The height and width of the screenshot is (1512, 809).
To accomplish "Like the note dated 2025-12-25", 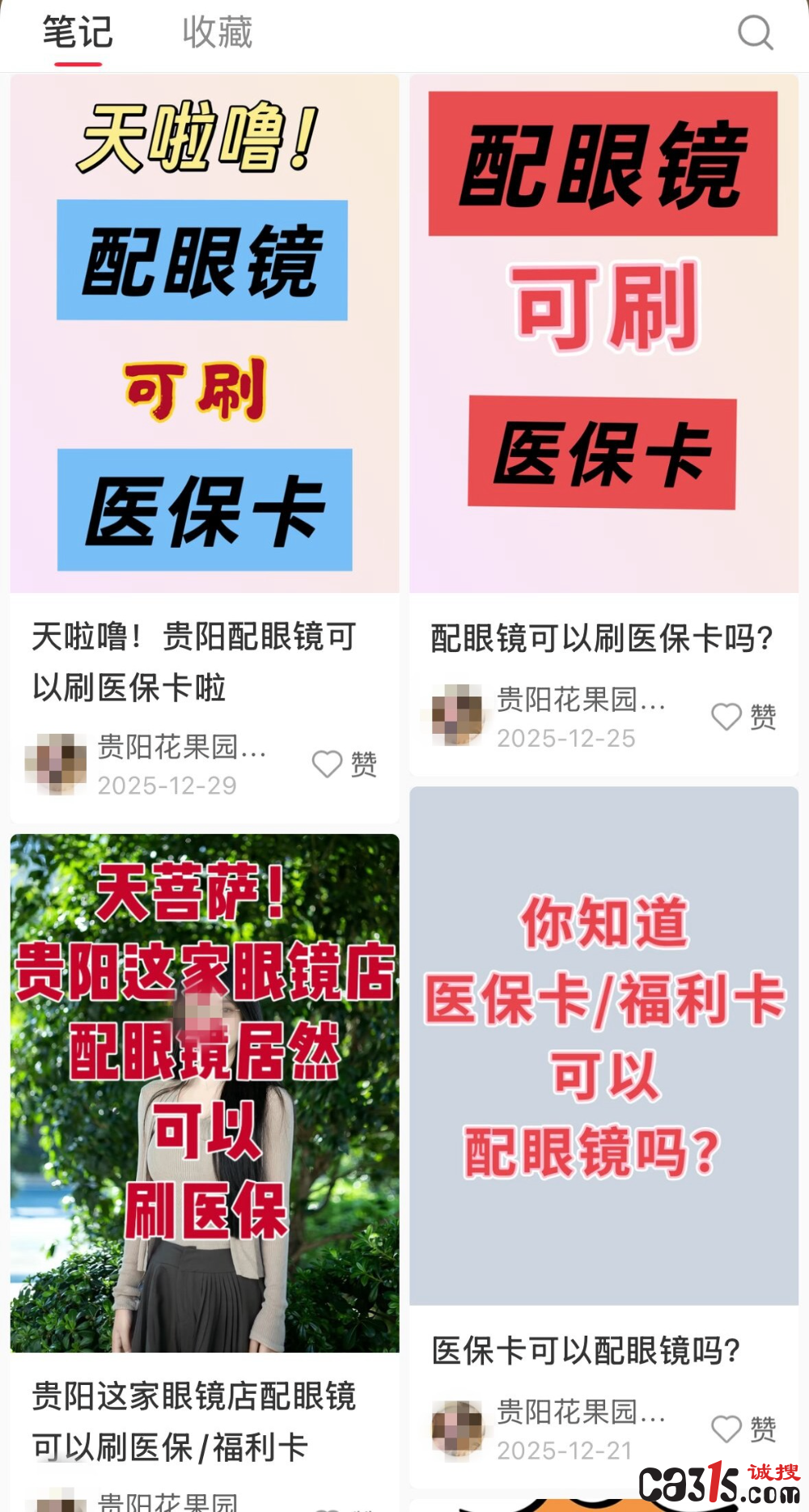I will pos(743,716).
